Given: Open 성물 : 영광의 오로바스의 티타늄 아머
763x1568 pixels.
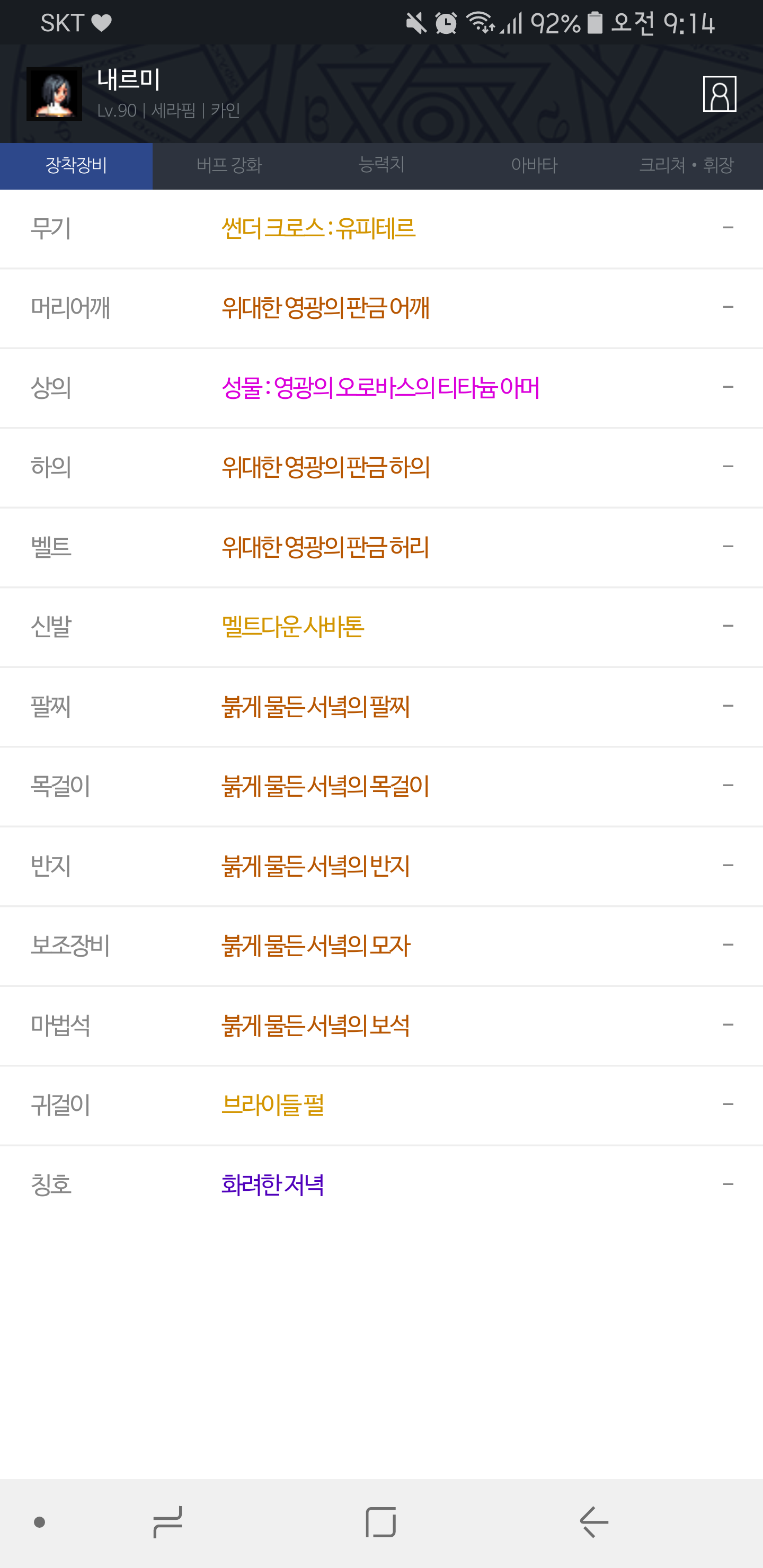Looking at the screenshot, I should [x=381, y=388].
